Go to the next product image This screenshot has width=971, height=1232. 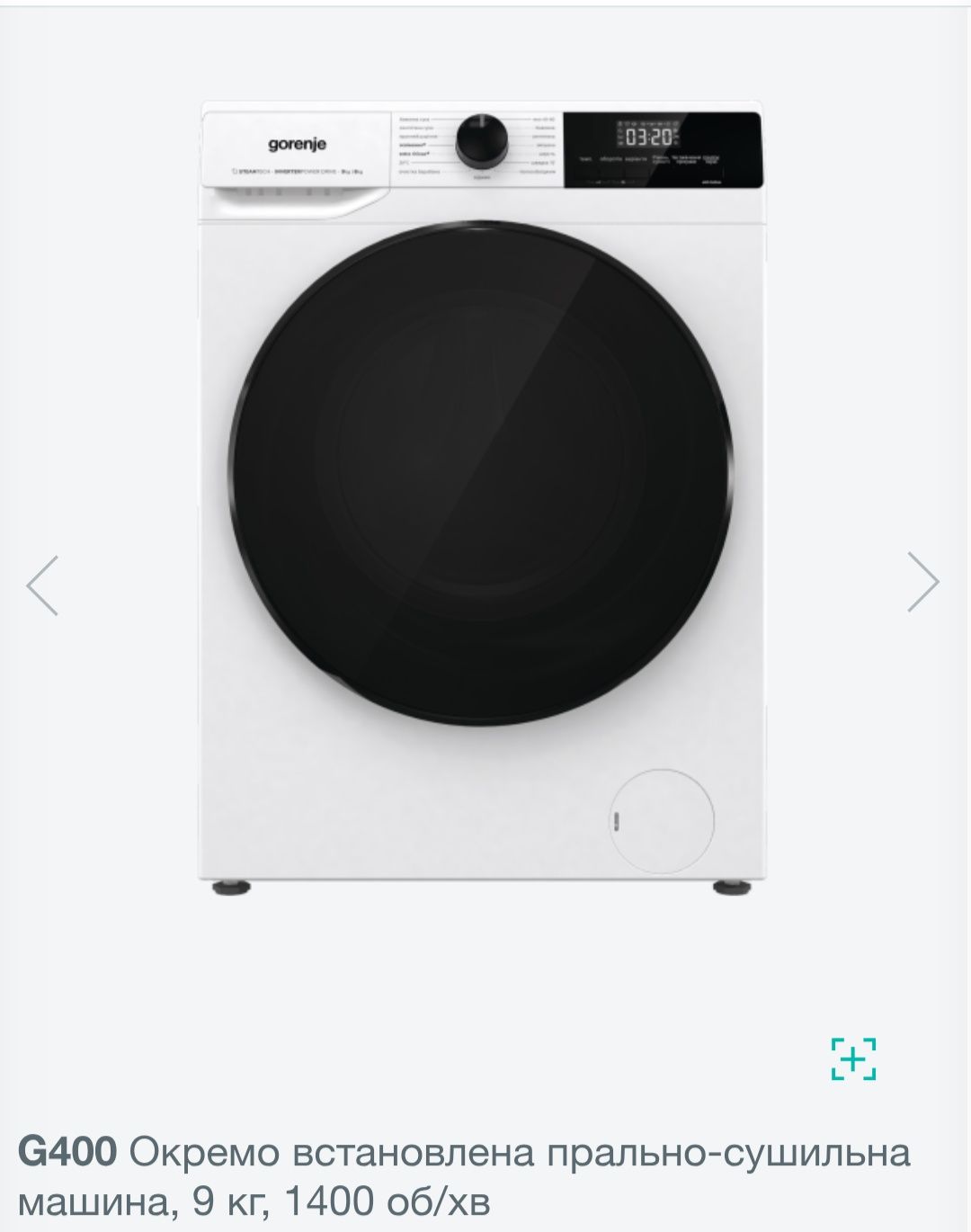(923, 582)
